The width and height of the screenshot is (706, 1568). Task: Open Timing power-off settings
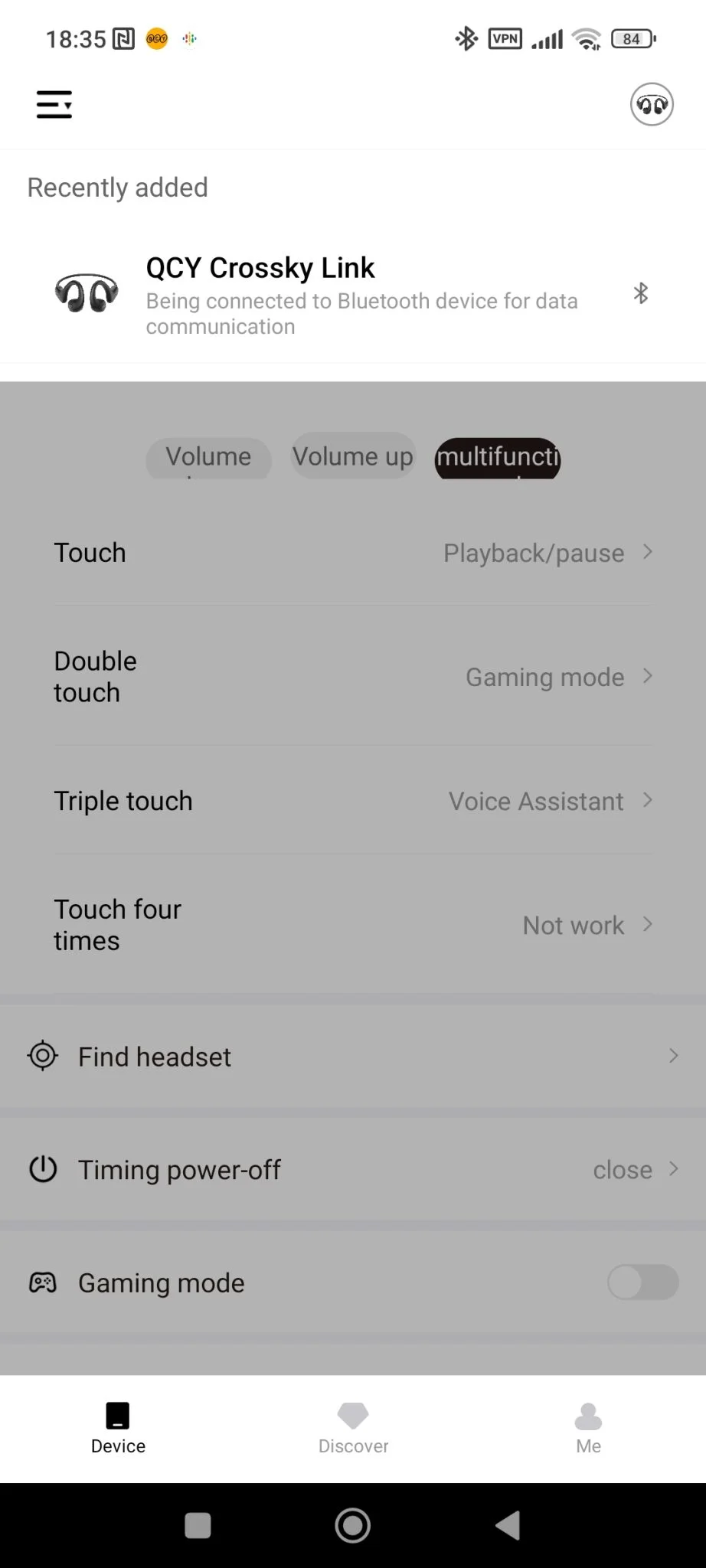coord(352,1170)
